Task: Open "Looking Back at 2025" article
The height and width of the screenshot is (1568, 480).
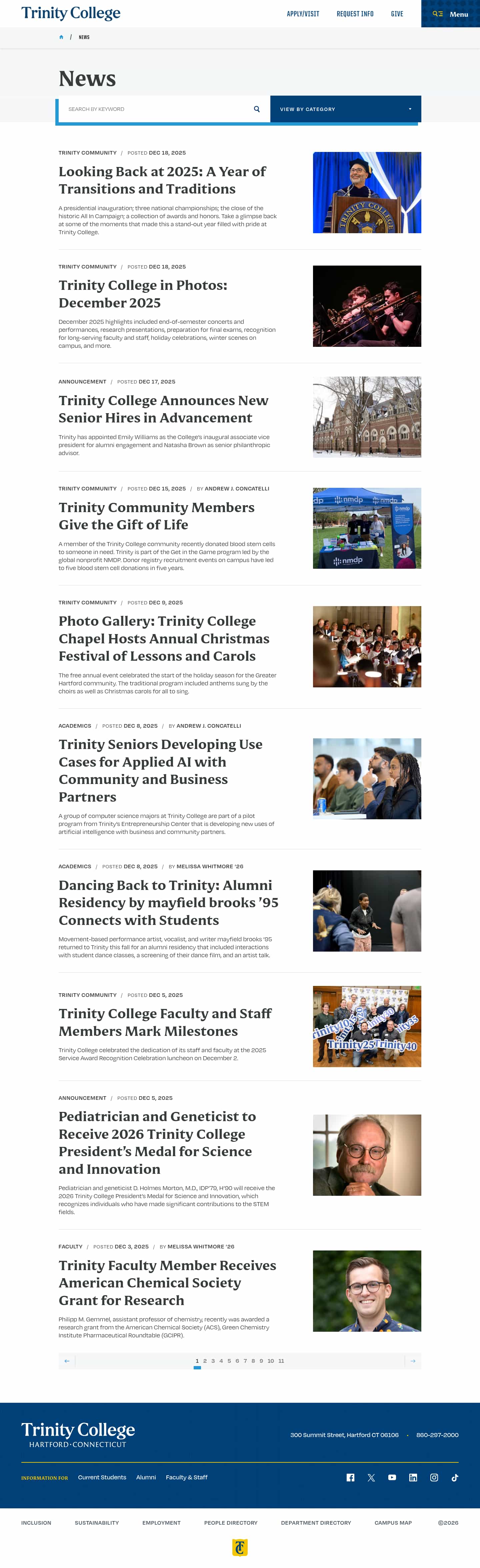Action: tap(162, 180)
